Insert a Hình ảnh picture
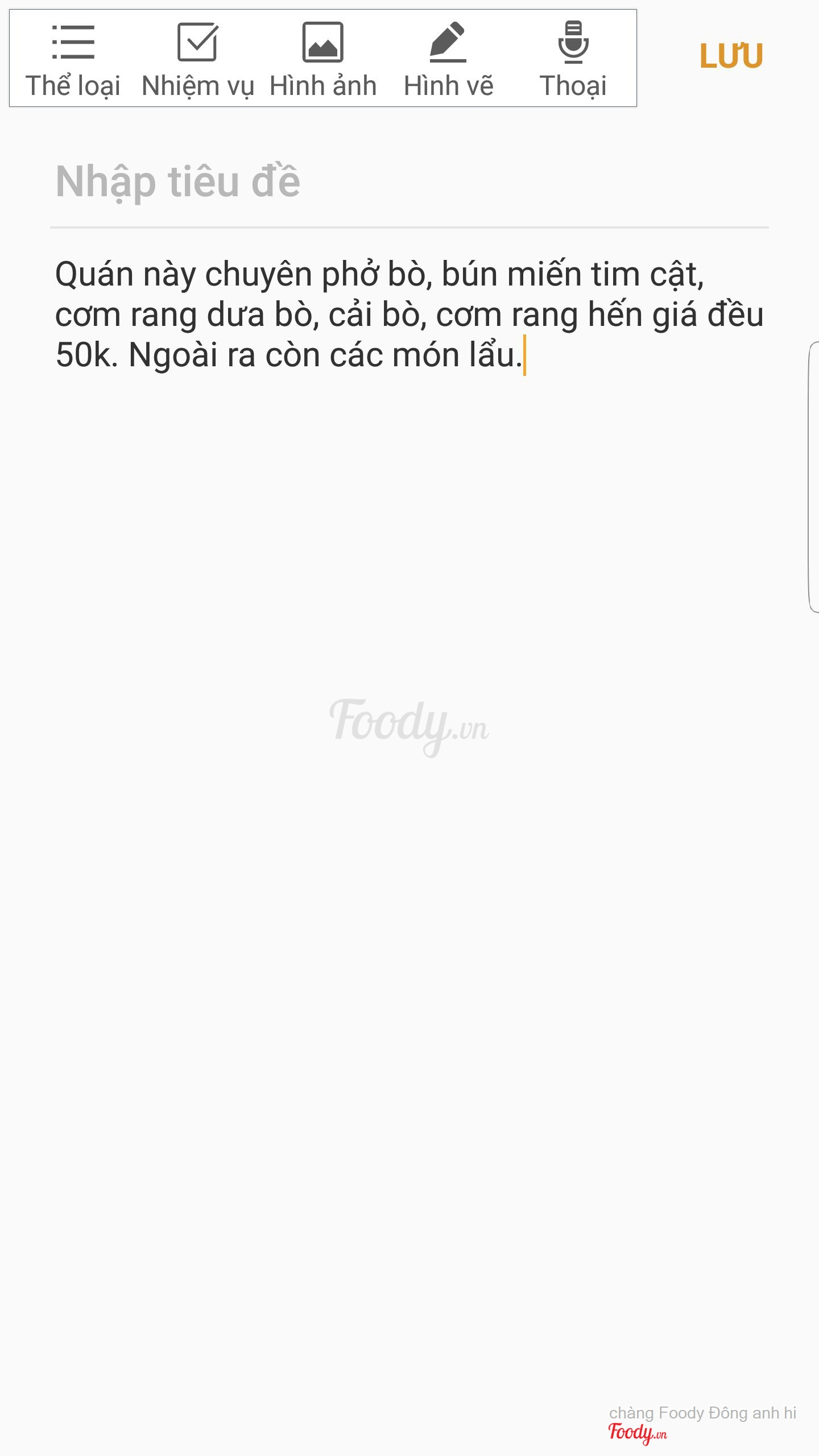 (322, 59)
